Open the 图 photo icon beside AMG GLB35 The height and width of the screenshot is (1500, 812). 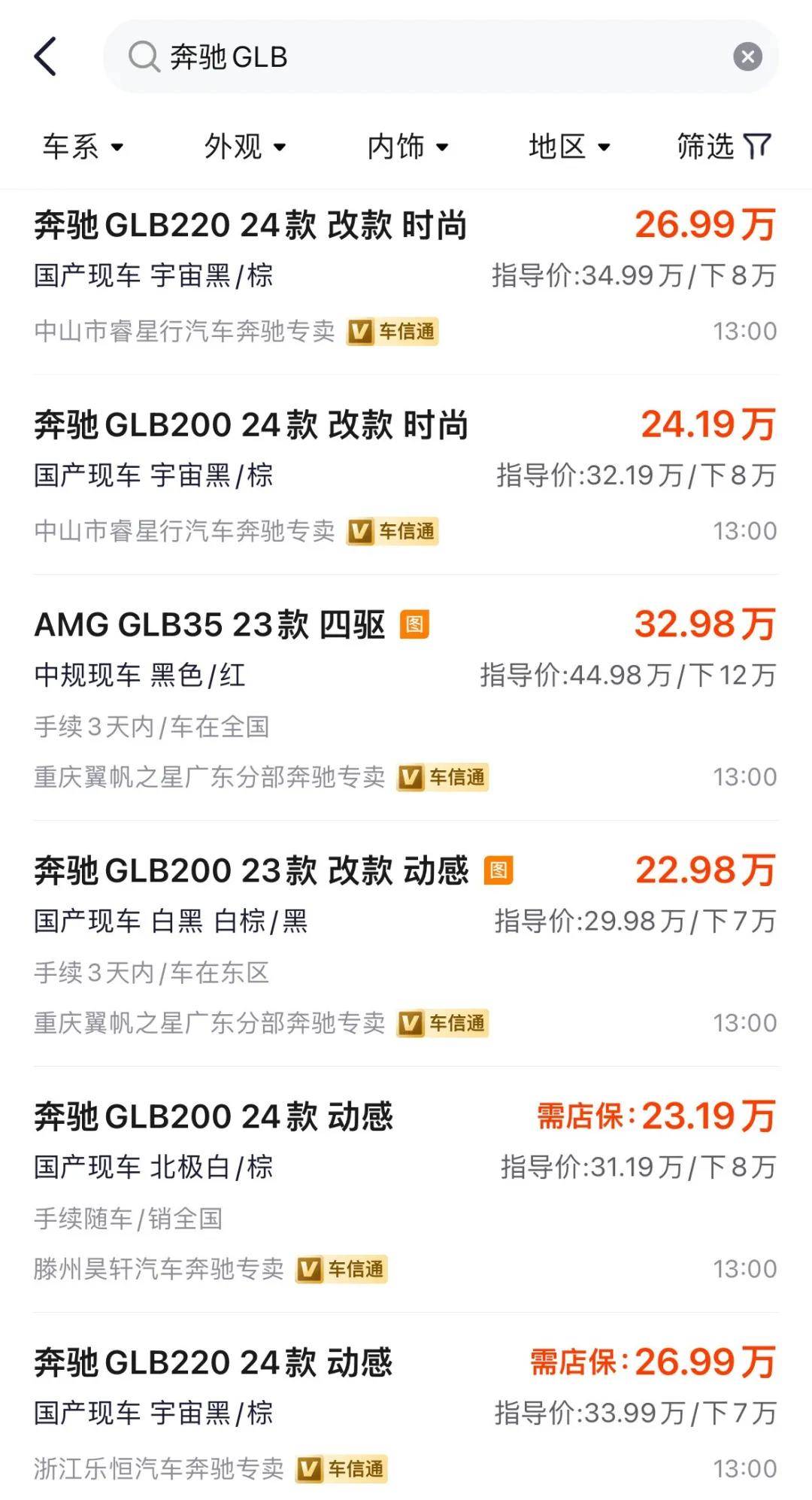[x=414, y=625]
